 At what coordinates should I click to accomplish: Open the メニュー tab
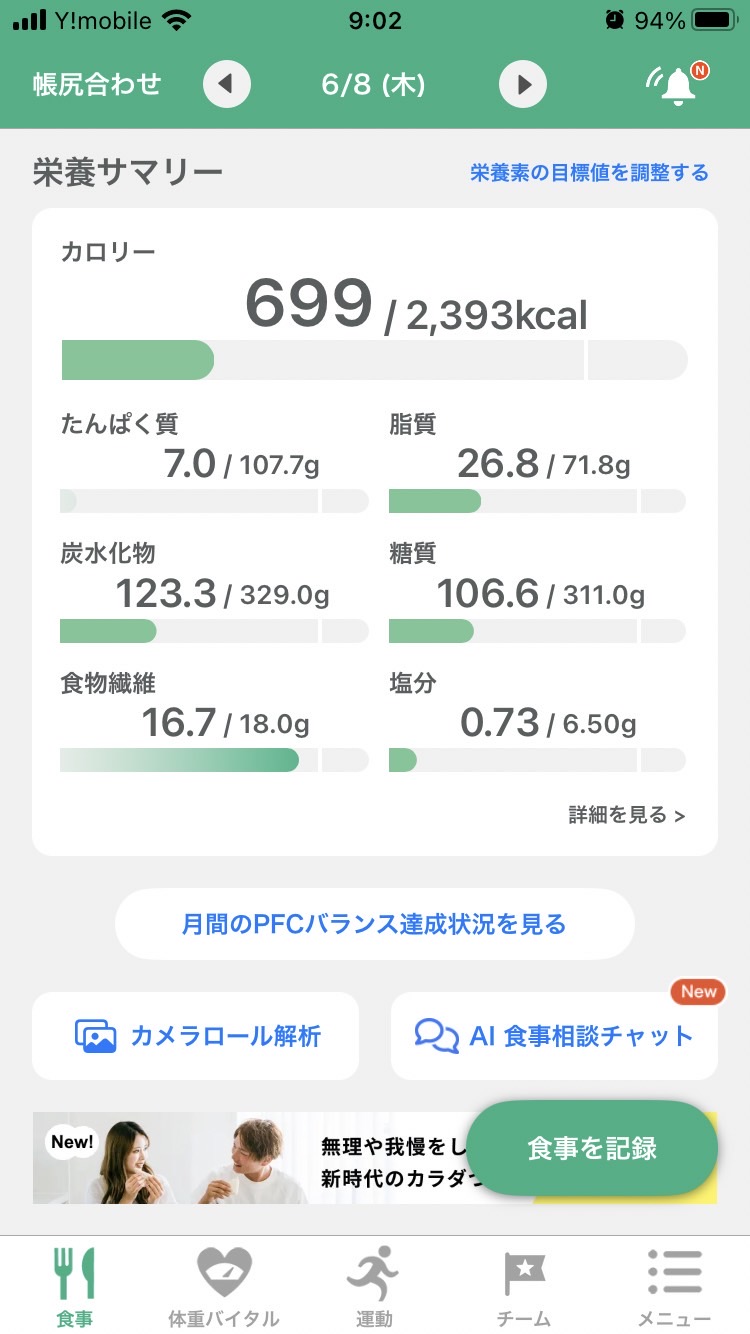point(675,1286)
